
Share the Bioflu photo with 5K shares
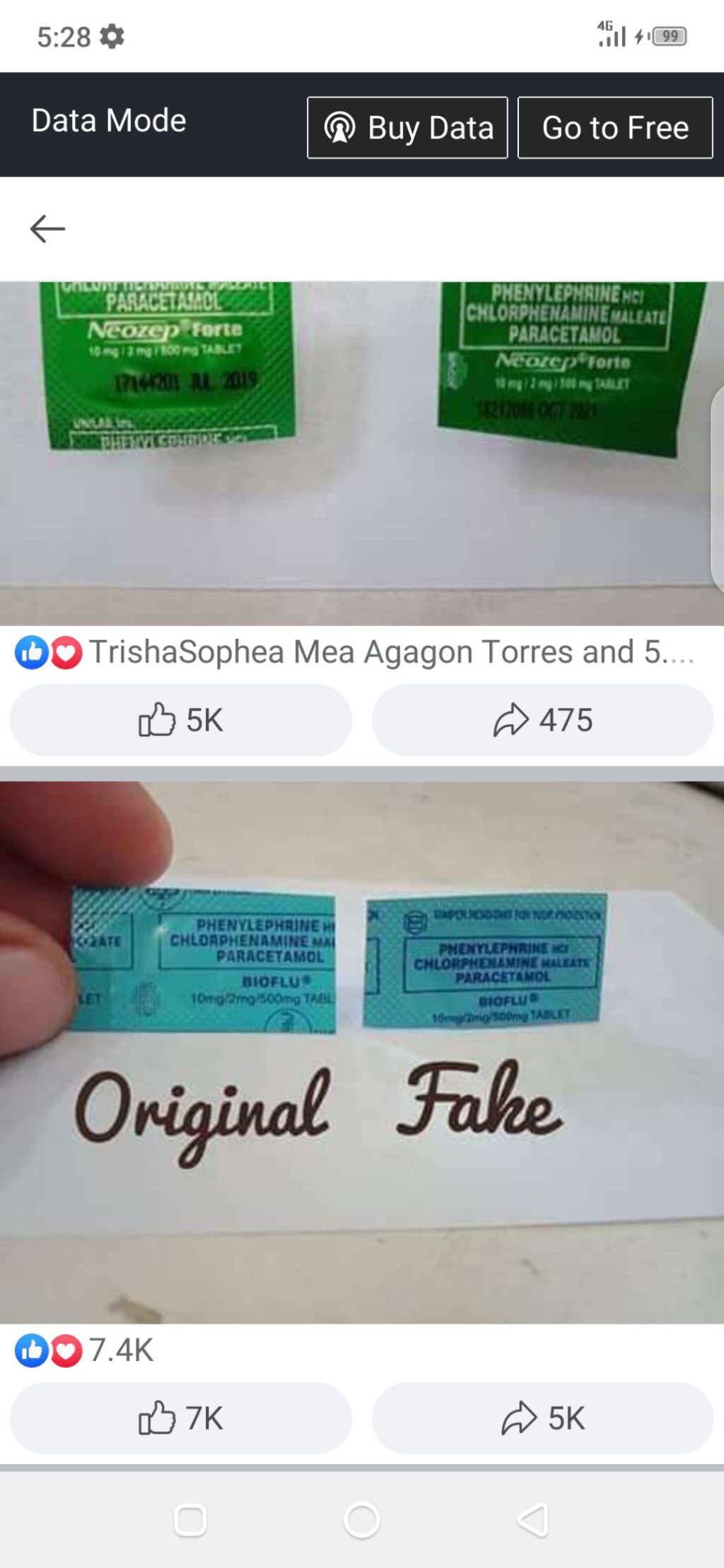(x=542, y=1418)
